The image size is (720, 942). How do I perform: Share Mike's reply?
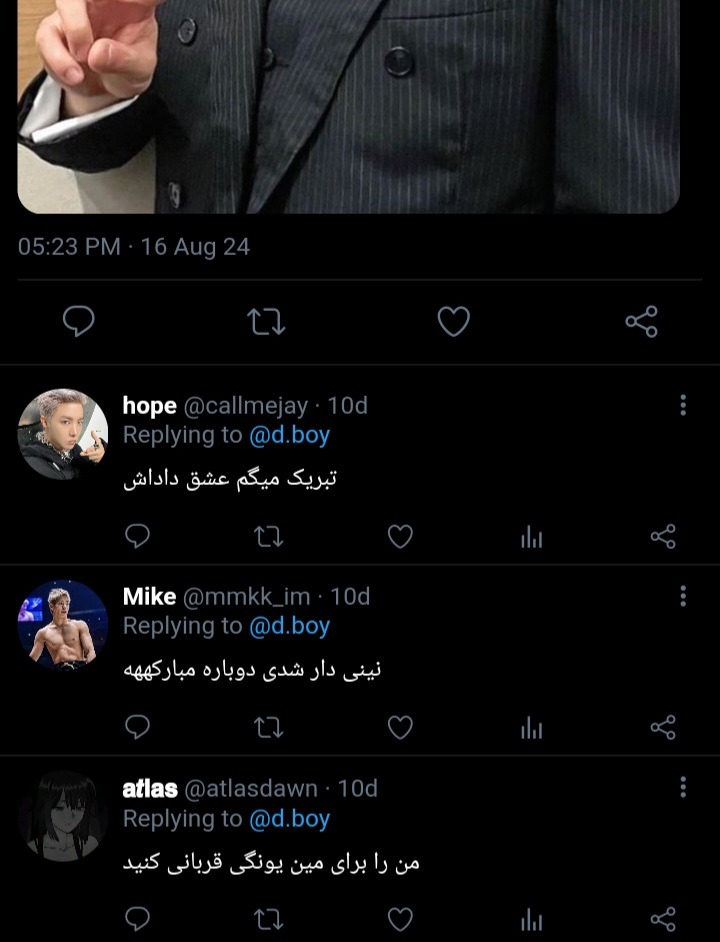663,728
